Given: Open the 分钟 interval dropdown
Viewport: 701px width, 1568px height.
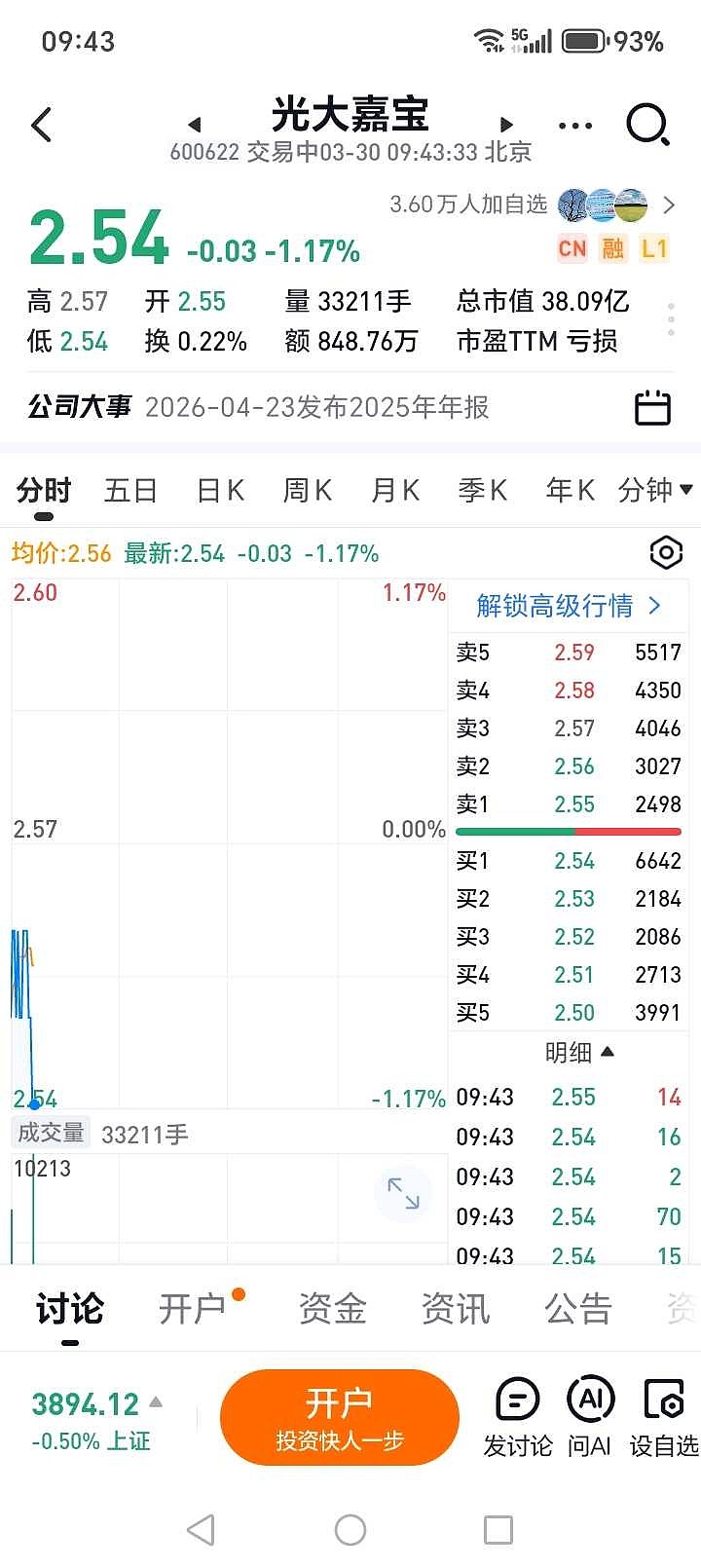Looking at the screenshot, I should point(657,491).
